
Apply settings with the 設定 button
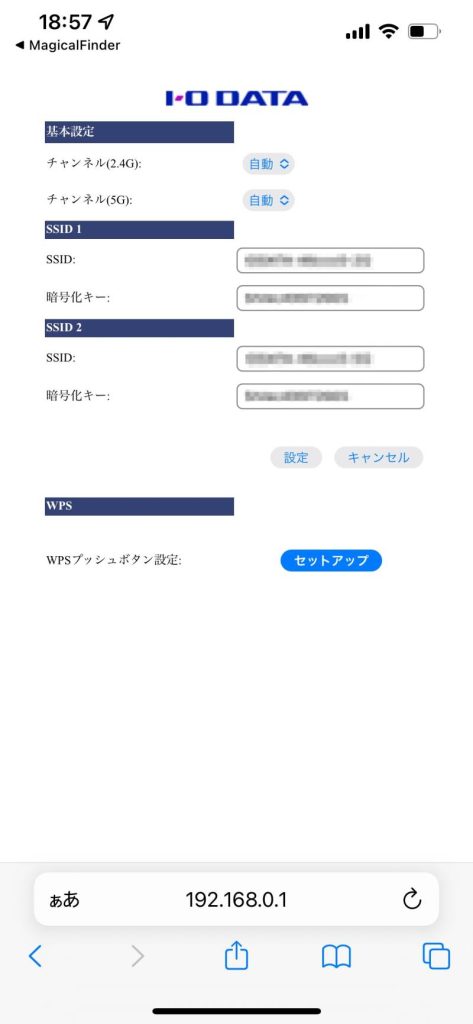click(296, 458)
